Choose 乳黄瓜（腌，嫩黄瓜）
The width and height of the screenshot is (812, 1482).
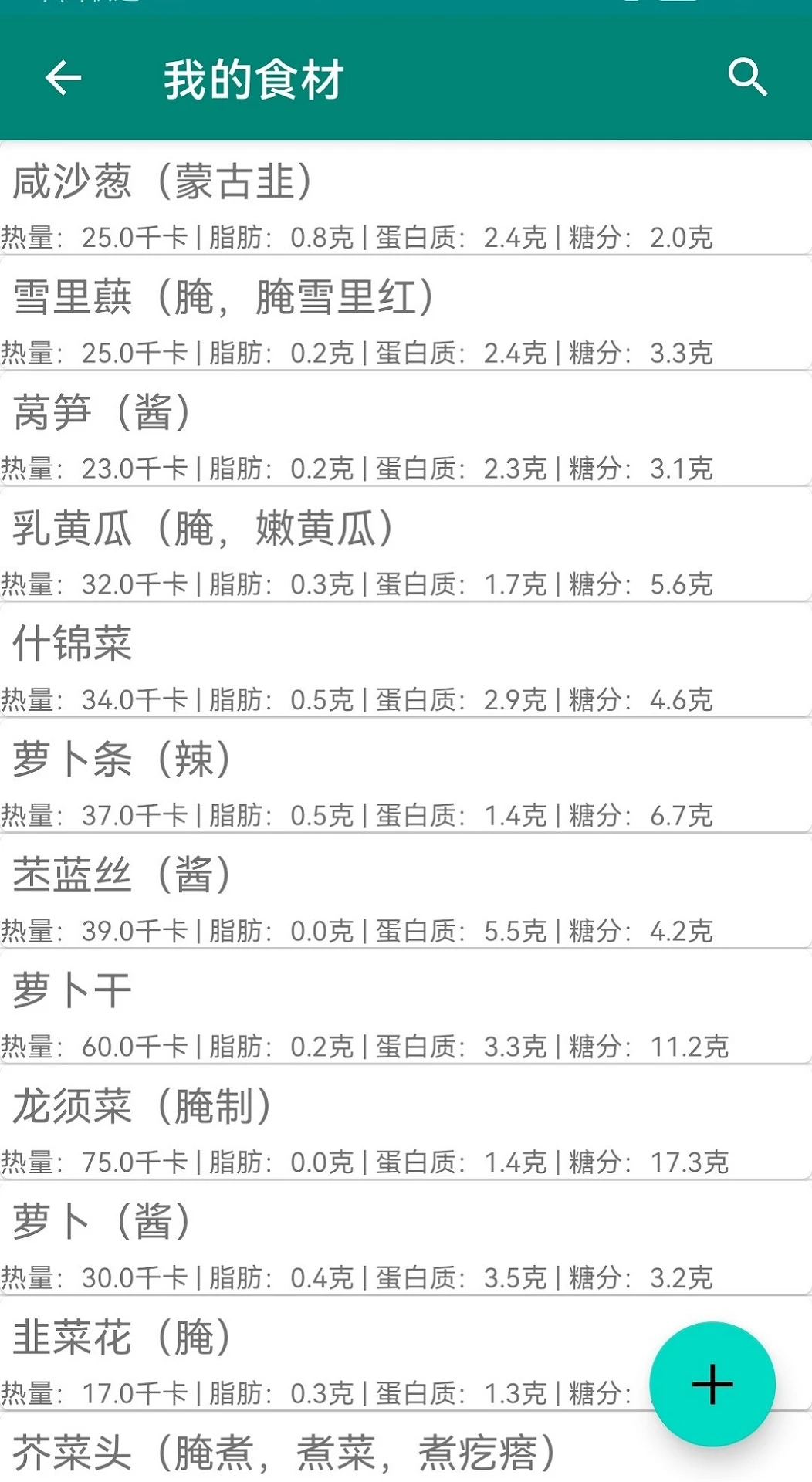405,546
